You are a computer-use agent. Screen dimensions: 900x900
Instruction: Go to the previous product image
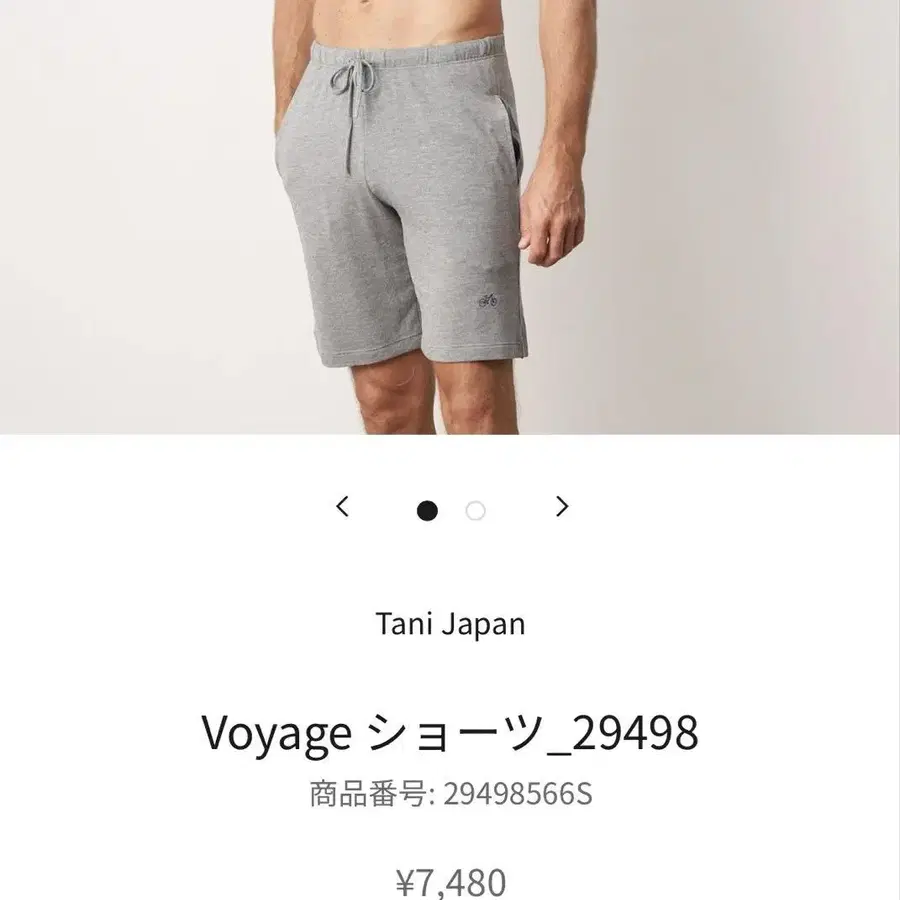343,507
